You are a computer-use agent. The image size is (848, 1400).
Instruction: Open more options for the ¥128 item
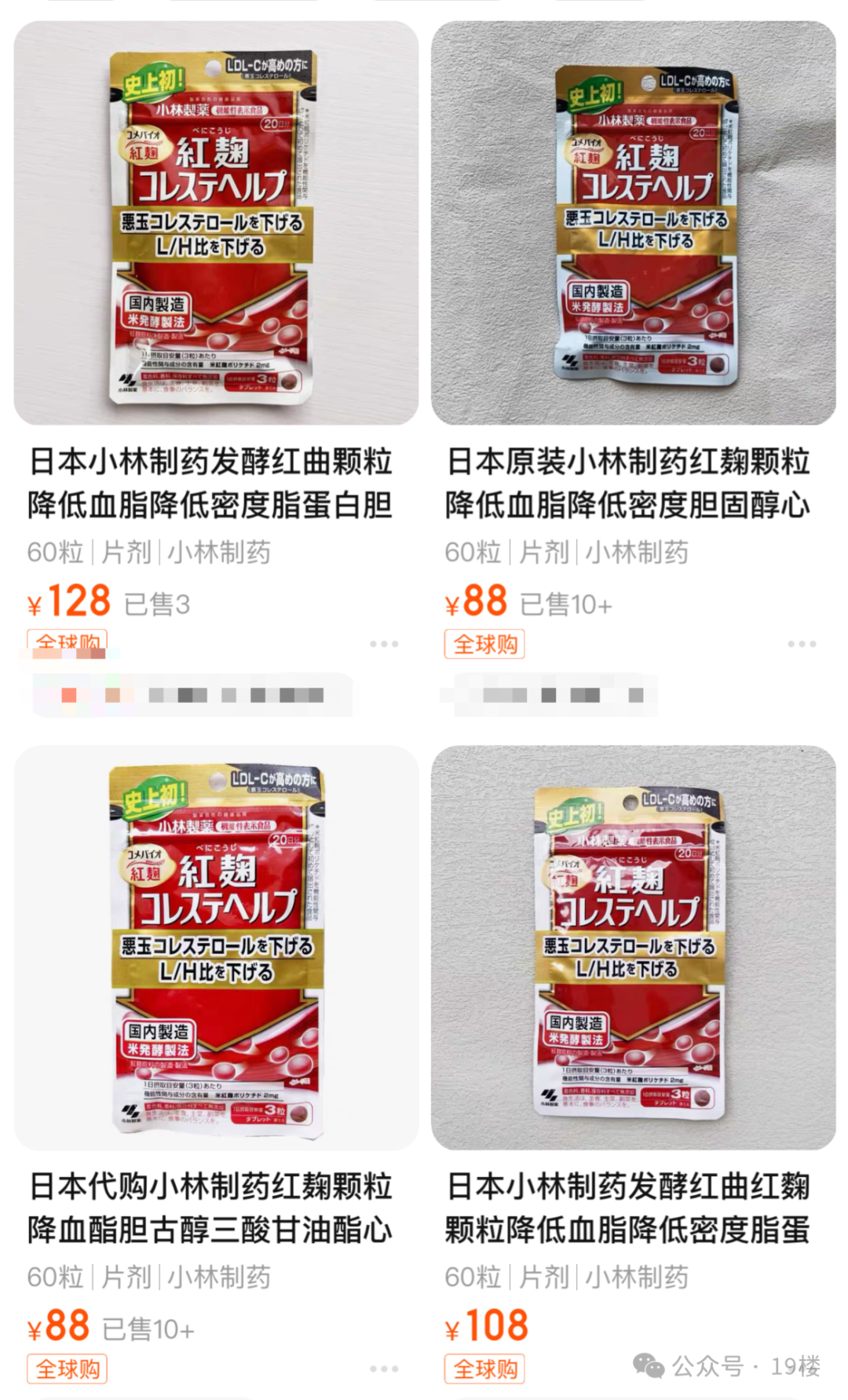384,644
